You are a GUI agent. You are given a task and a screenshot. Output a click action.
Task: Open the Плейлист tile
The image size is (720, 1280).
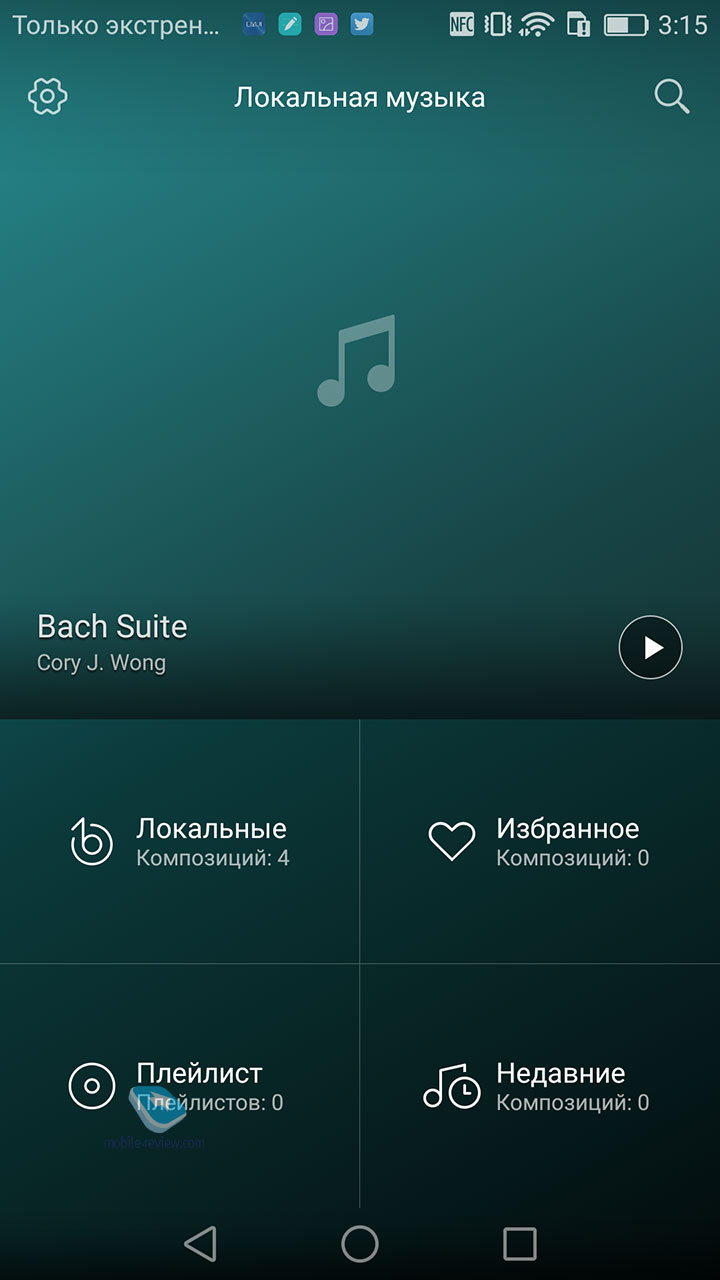pos(180,1086)
